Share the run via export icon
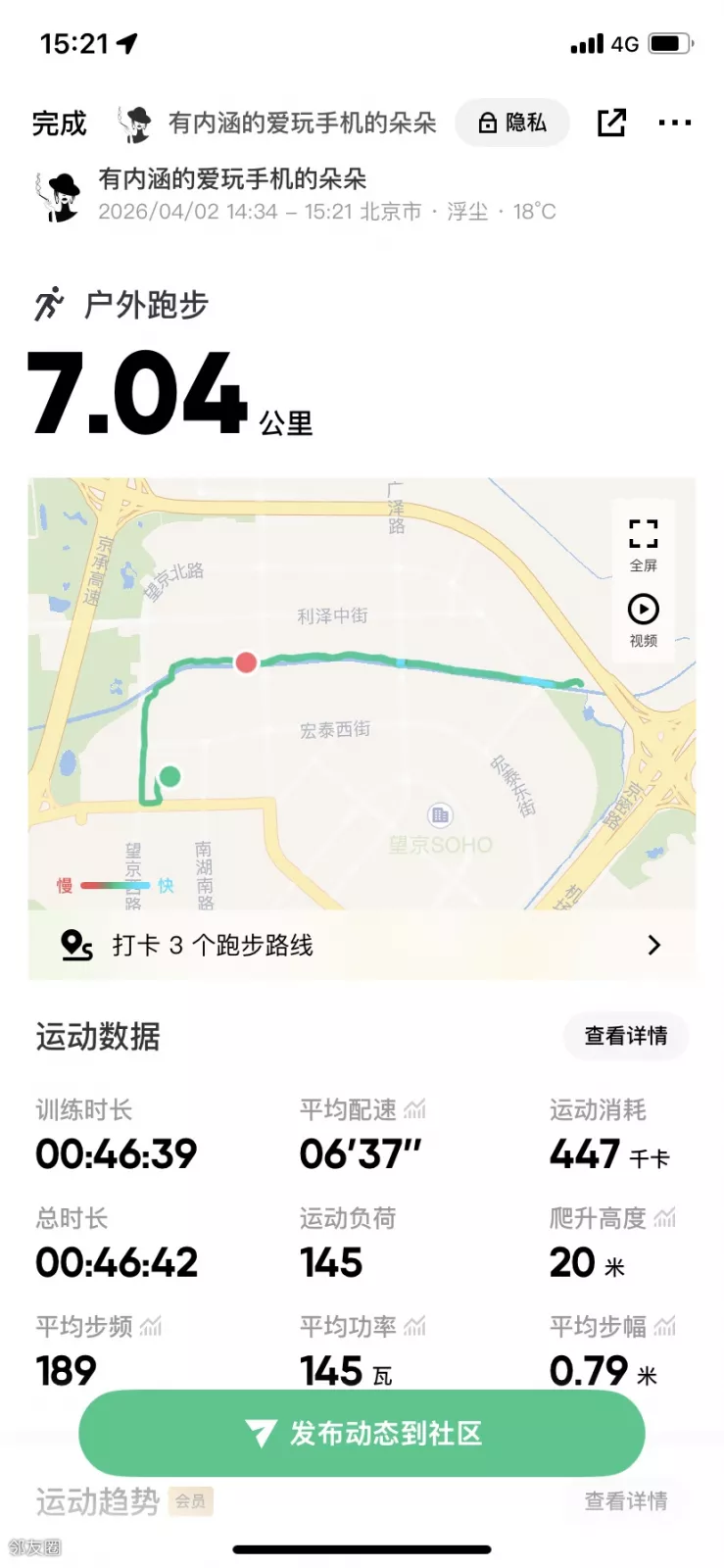Viewport: 724px width, 1568px height. pyautogui.click(x=611, y=122)
